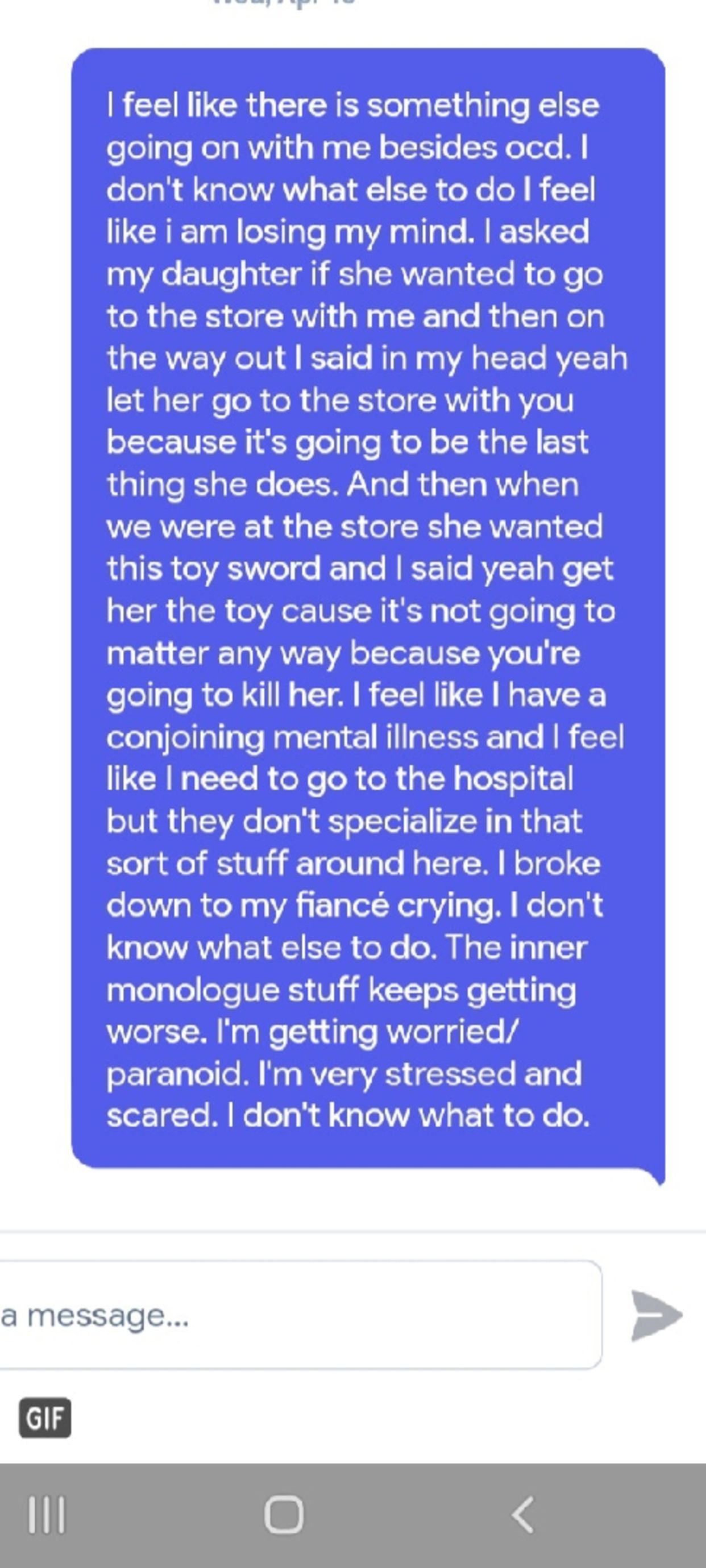Go to the home screen
The height and width of the screenshot is (1568, 706).
pos(284,1515)
